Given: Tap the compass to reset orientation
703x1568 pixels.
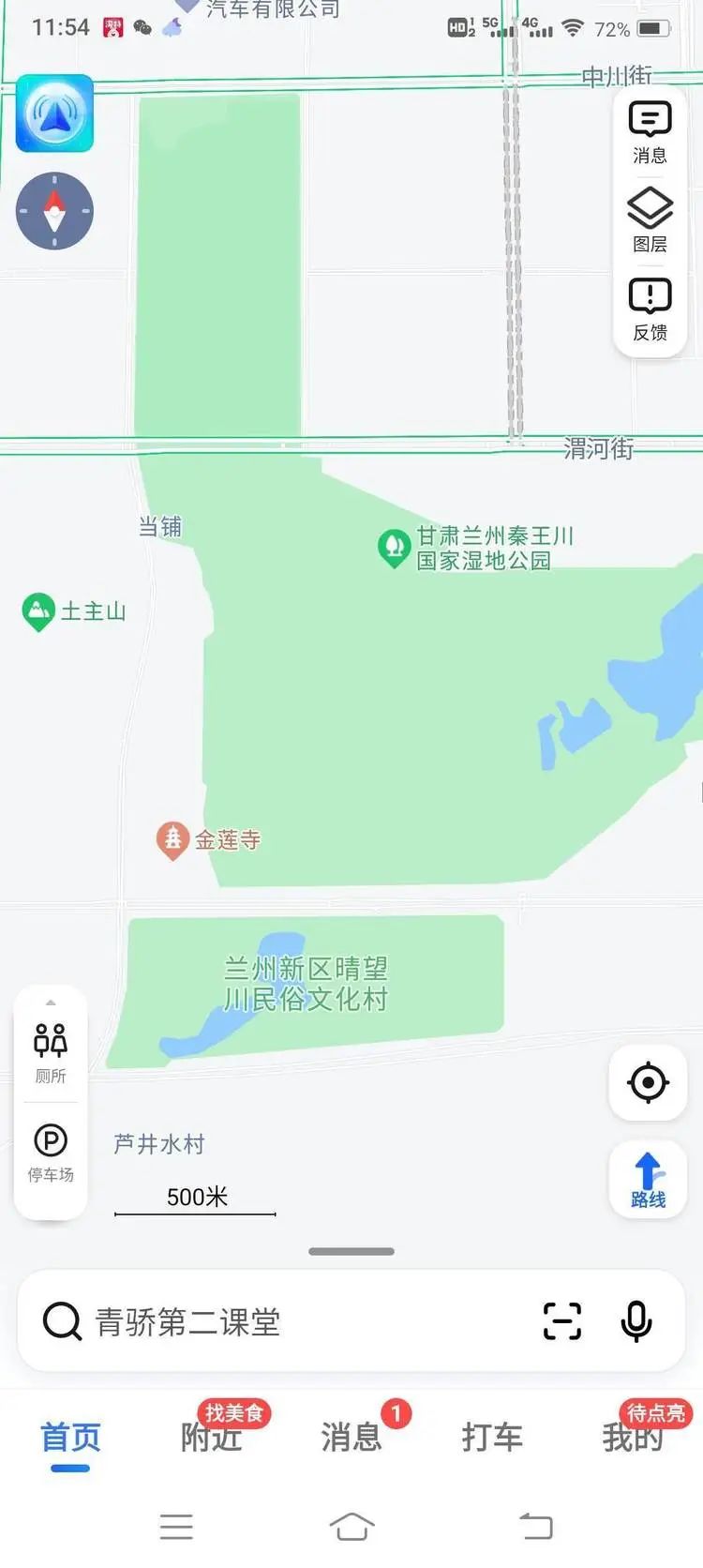Looking at the screenshot, I should (x=54, y=211).
